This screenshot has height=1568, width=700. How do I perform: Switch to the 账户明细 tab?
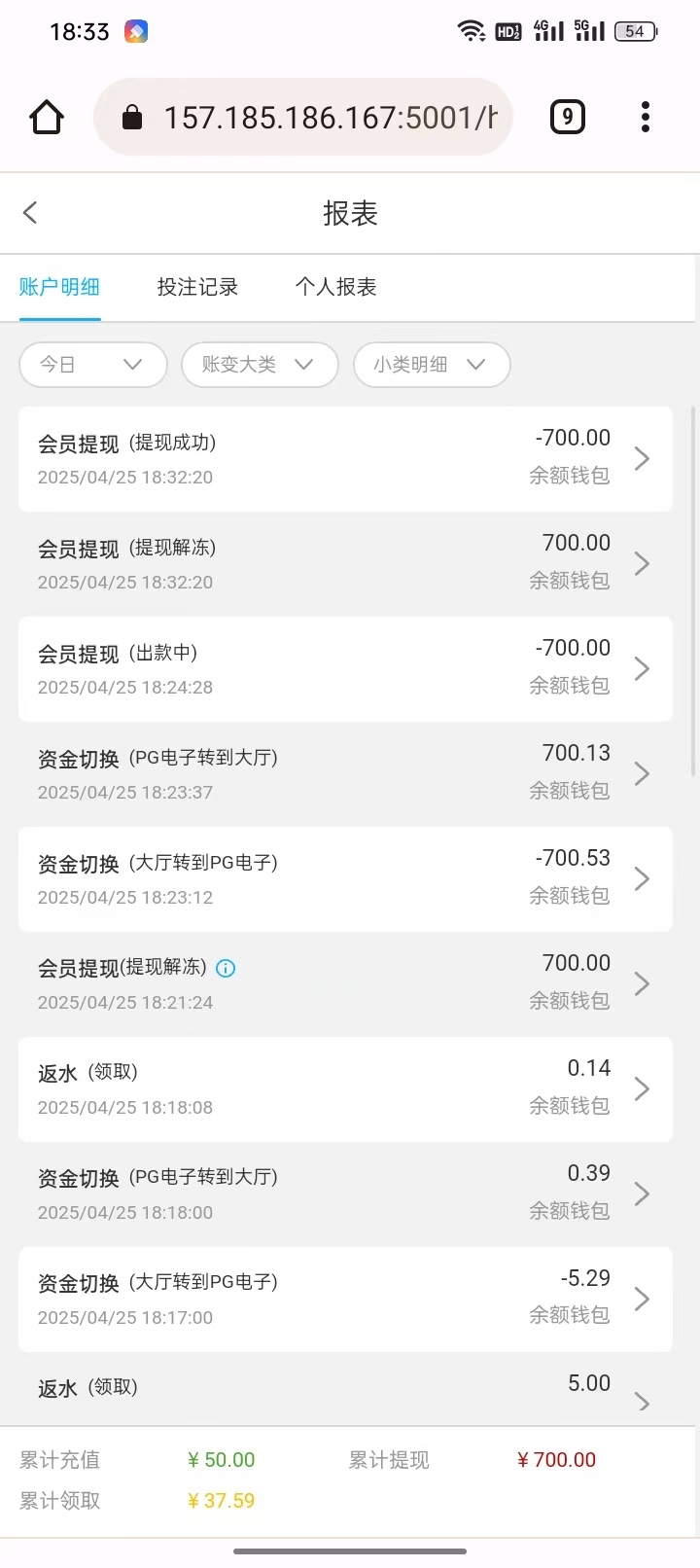pyautogui.click(x=59, y=287)
